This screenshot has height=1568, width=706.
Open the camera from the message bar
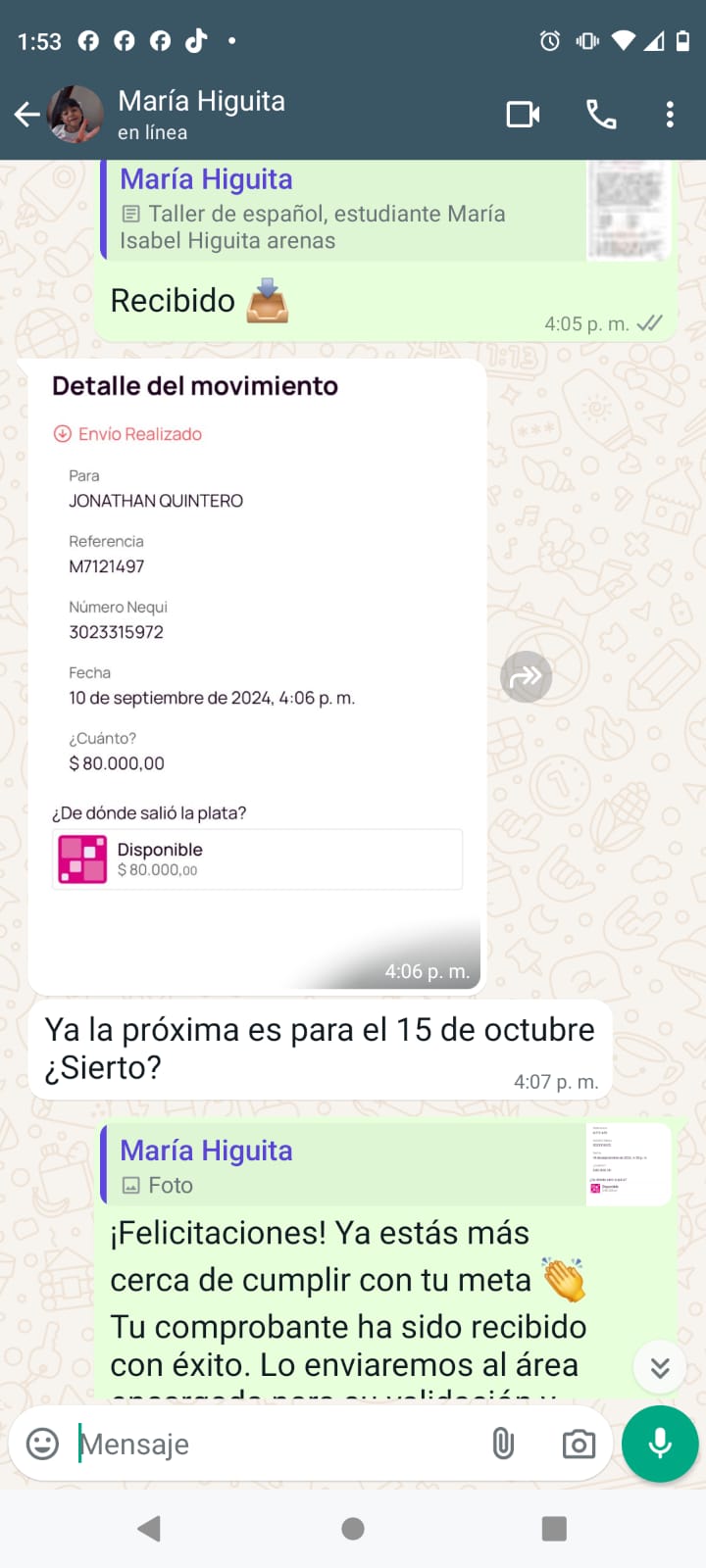[x=579, y=1444]
